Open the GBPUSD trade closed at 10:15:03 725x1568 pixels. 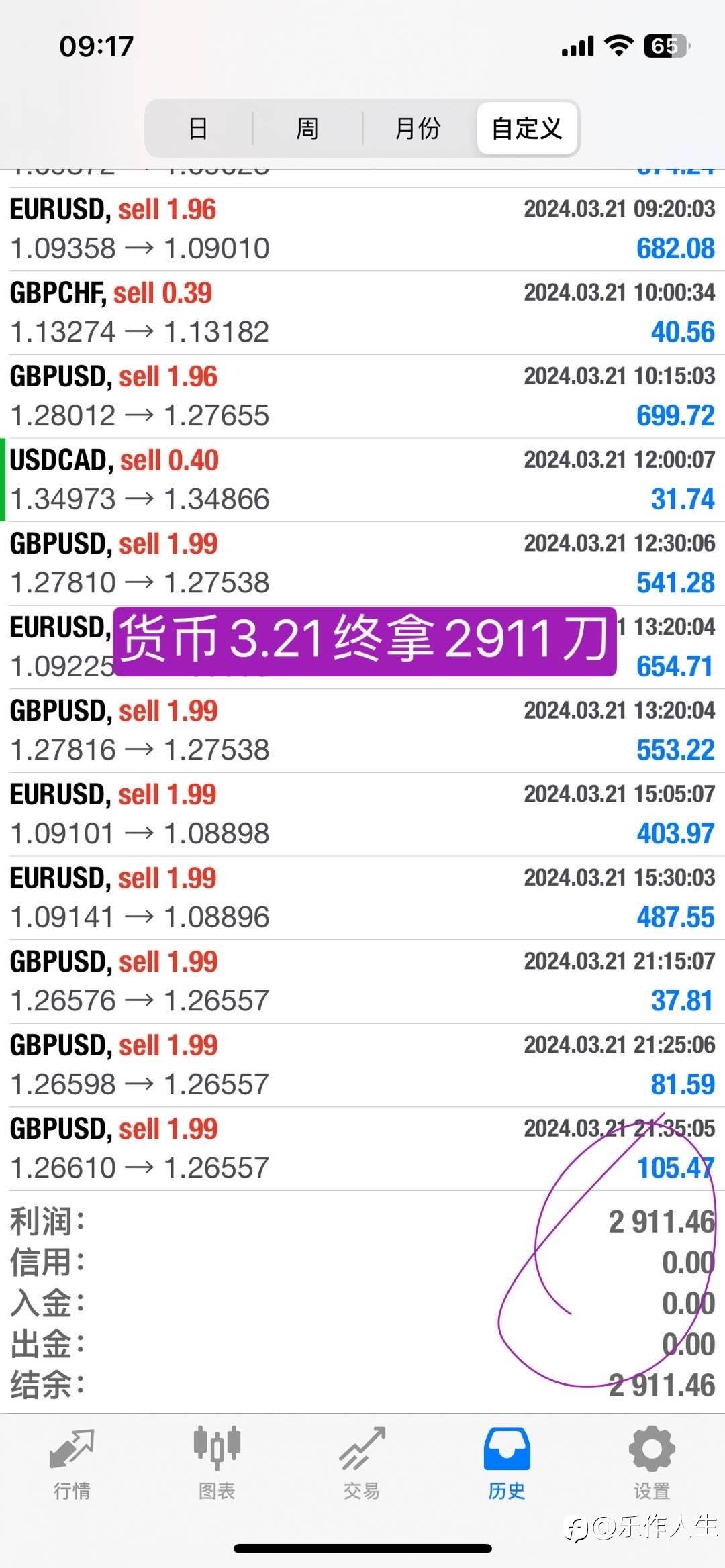[x=362, y=397]
